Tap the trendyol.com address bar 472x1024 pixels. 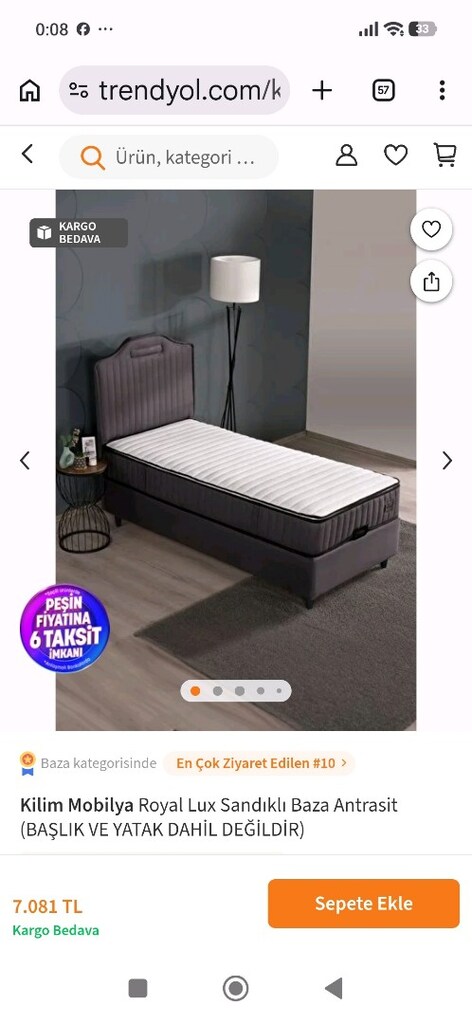[174, 90]
